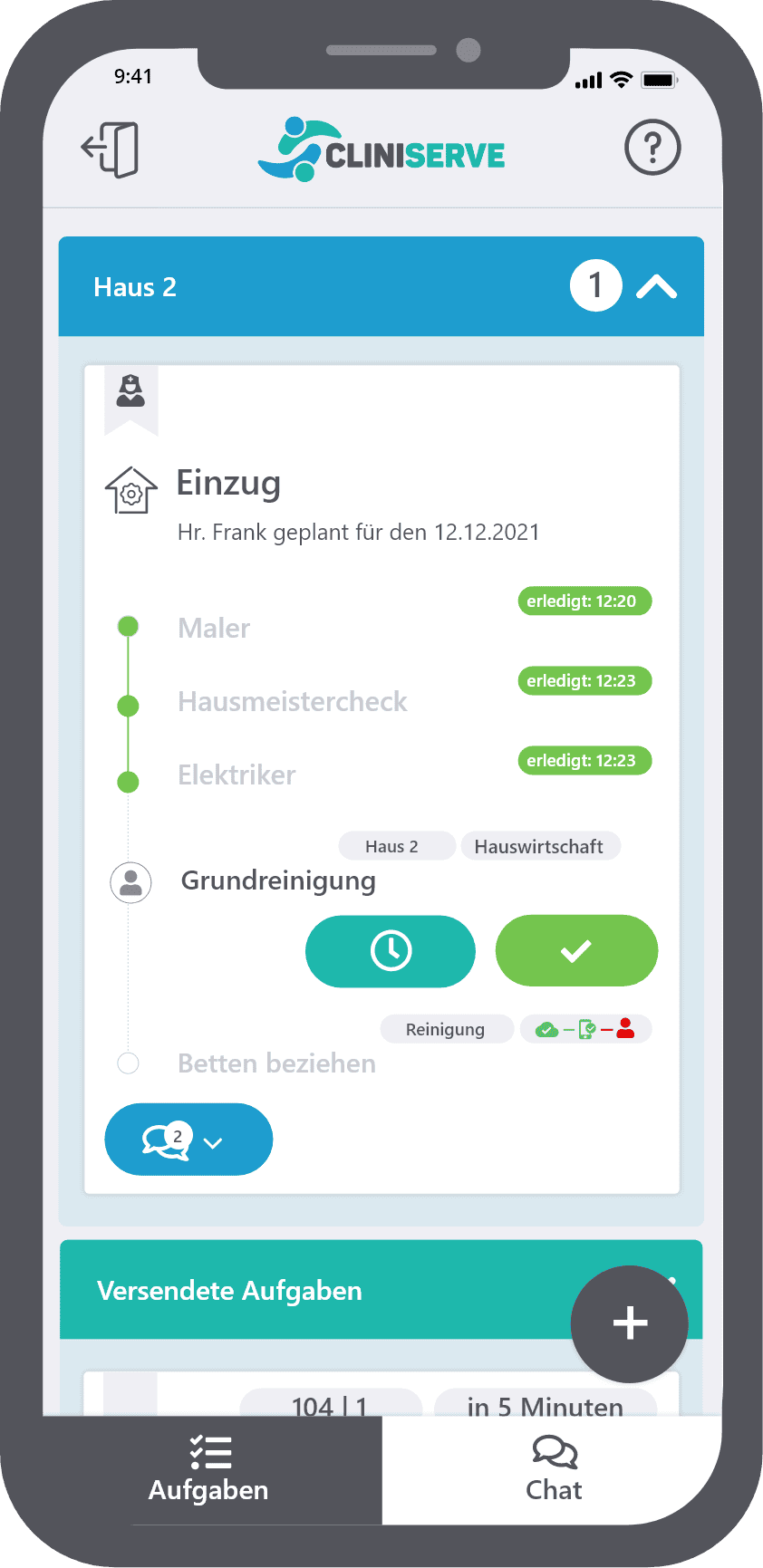The height and width of the screenshot is (1568, 763).
Task: Select the Einzug house-with-gear icon
Action: pos(130,490)
